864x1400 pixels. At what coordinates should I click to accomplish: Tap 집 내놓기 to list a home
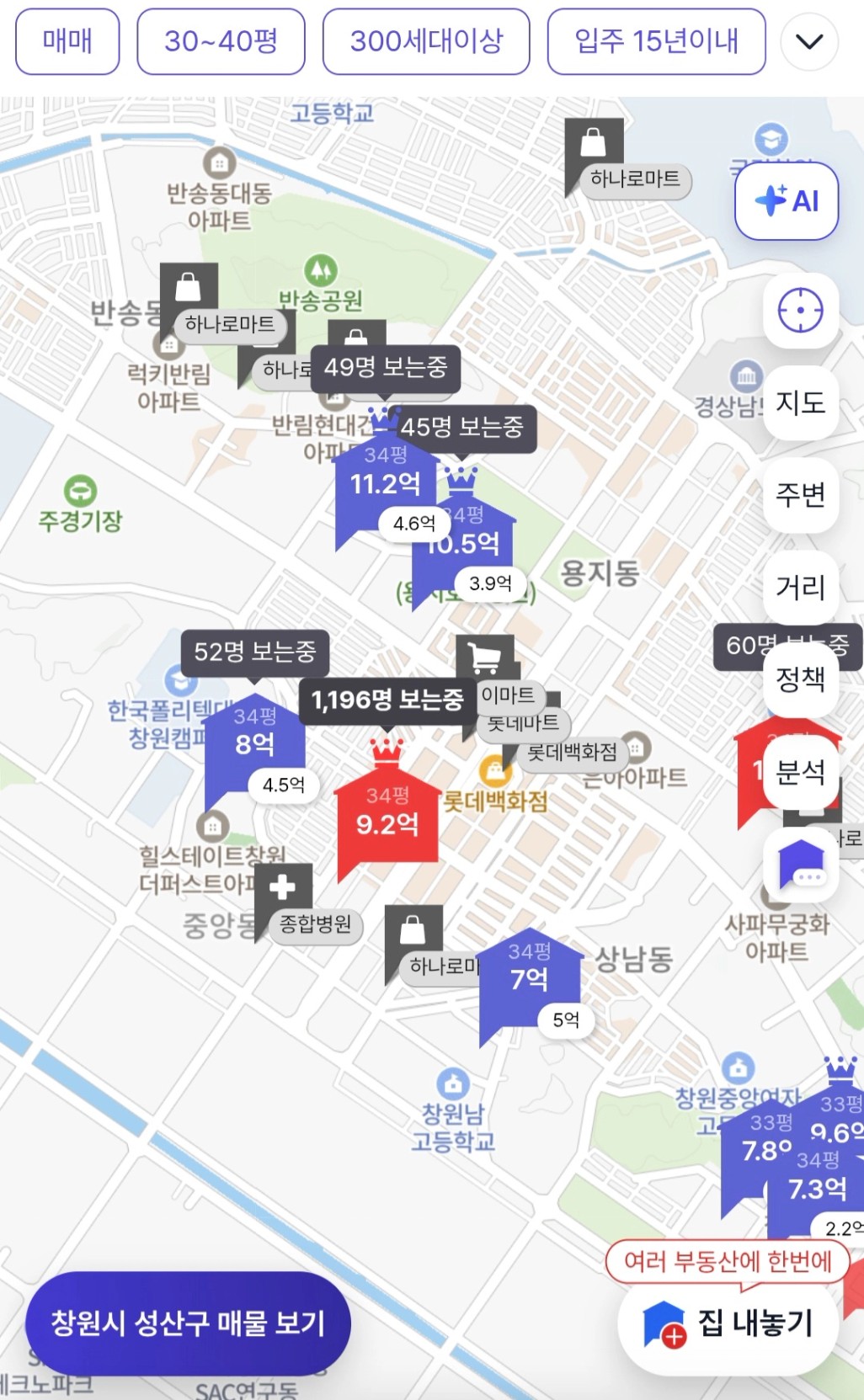pos(729,1323)
